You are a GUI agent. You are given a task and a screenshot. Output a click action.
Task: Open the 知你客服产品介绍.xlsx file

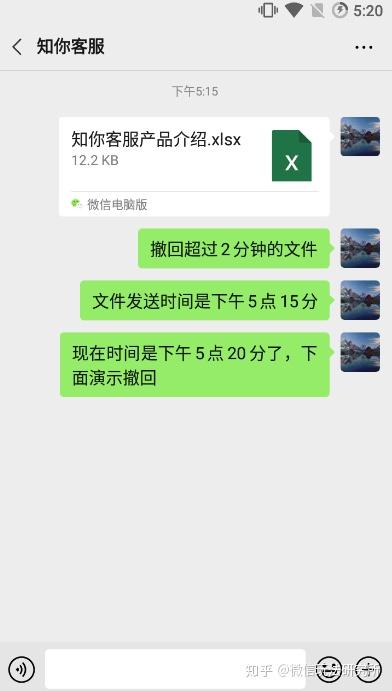(194, 167)
